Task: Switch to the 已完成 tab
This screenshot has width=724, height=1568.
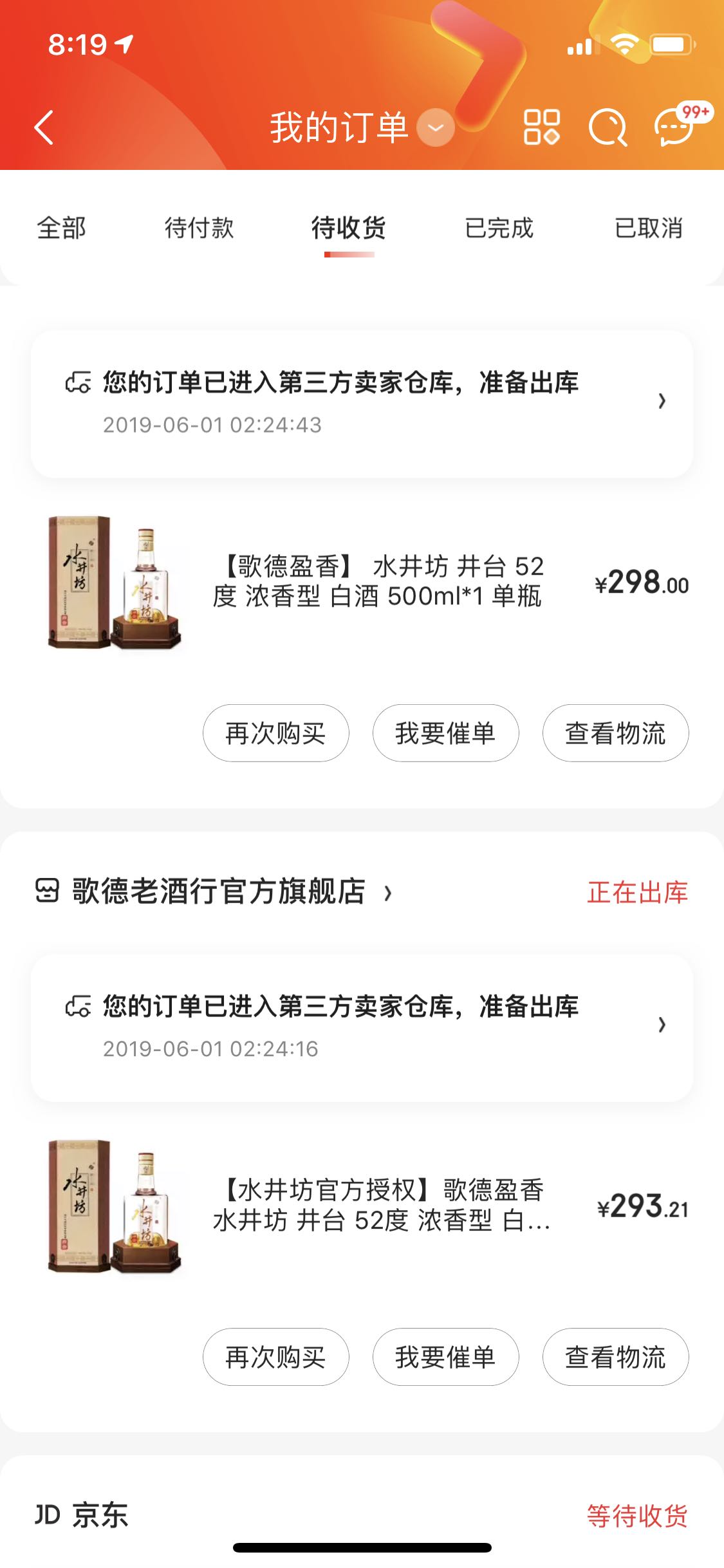Action: [499, 228]
